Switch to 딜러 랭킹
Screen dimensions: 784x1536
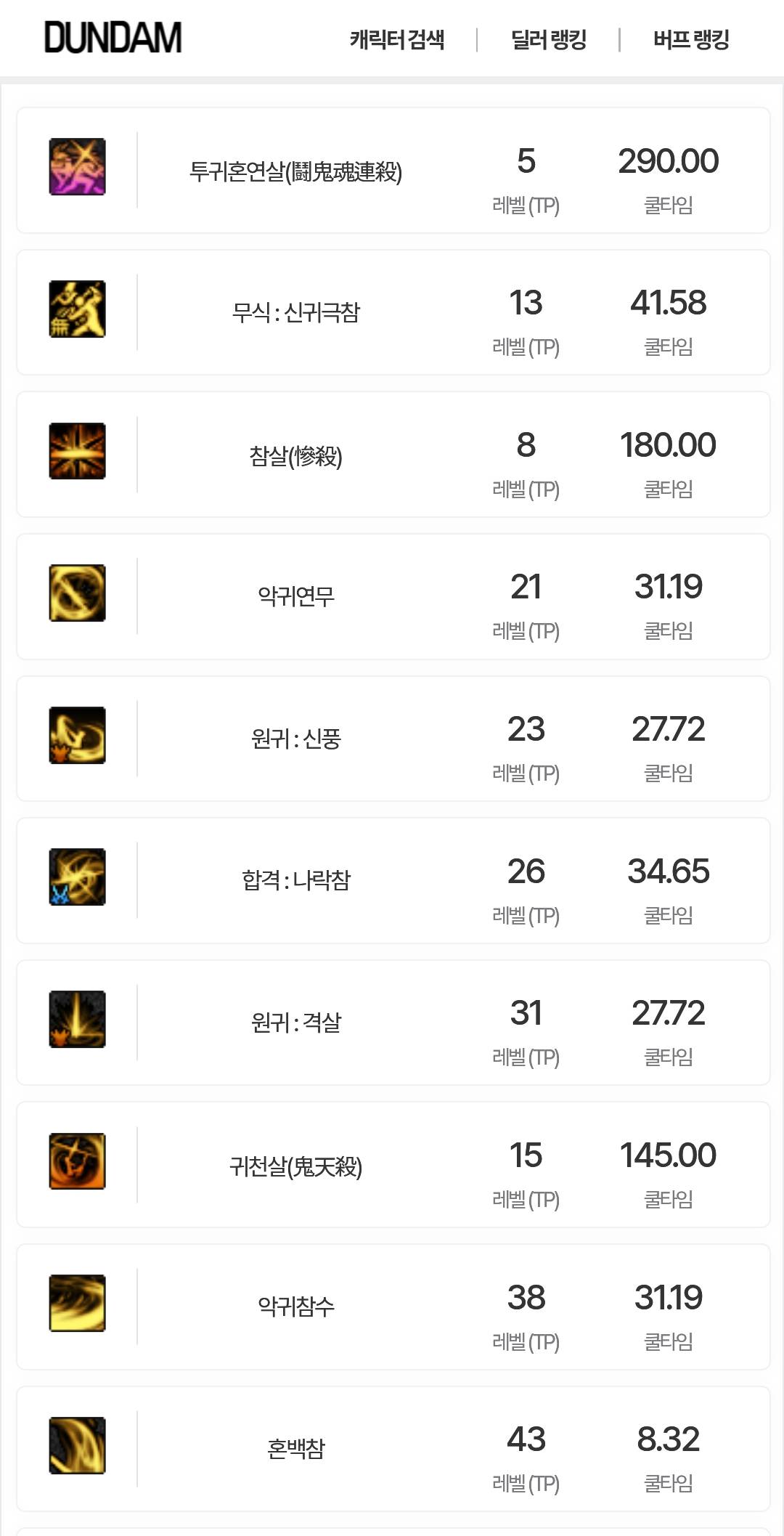pos(548,39)
